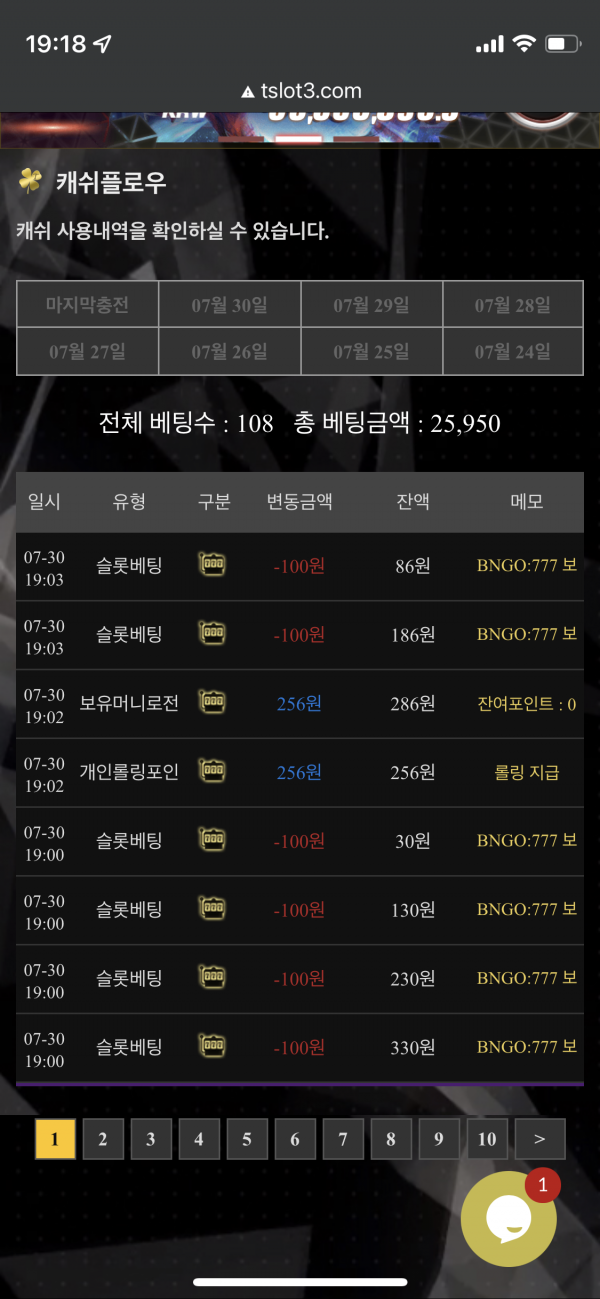Show records for 07월 26일
The width and height of the screenshot is (600, 1299).
(x=229, y=352)
